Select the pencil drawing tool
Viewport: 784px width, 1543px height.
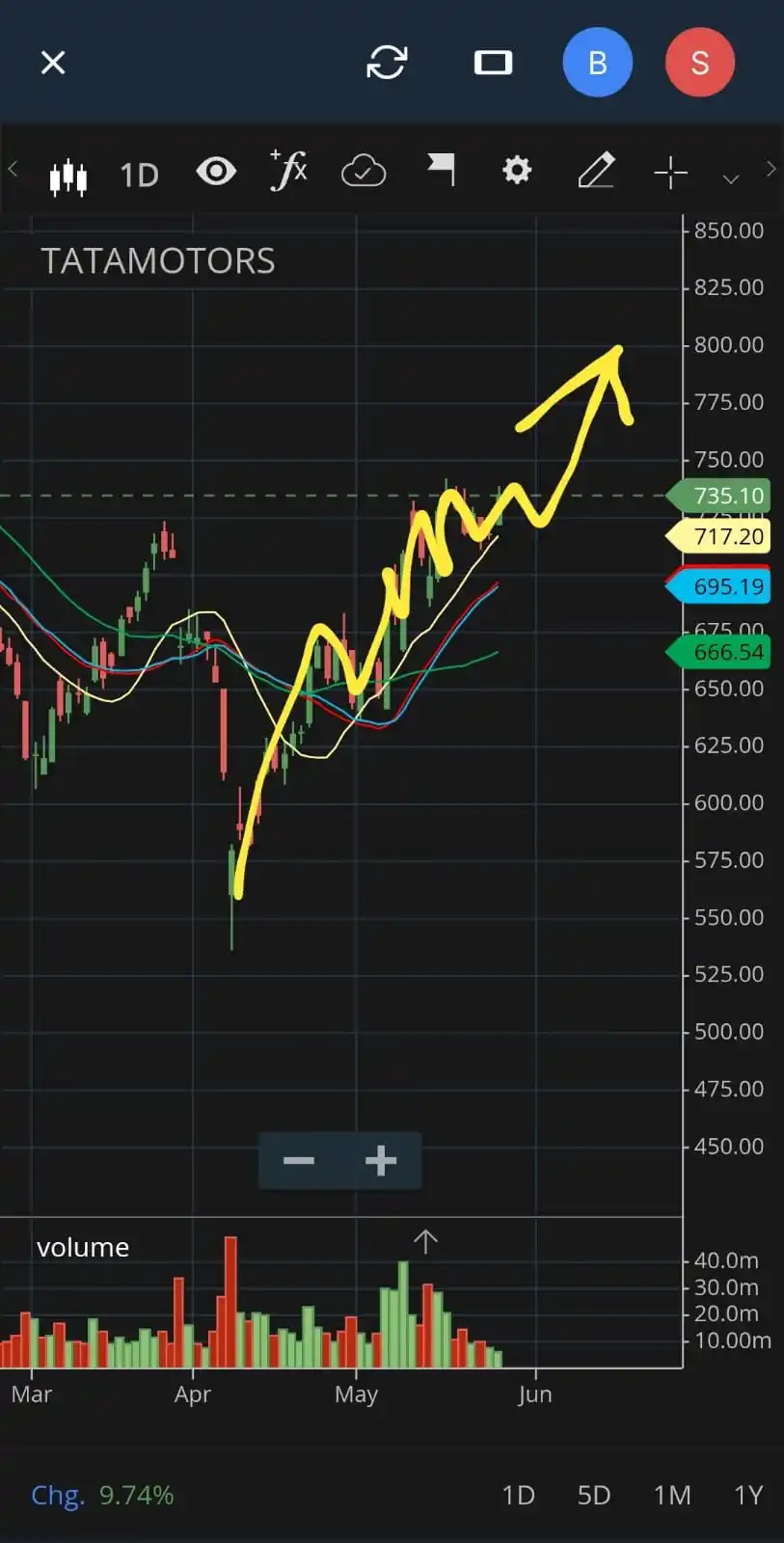pos(596,171)
